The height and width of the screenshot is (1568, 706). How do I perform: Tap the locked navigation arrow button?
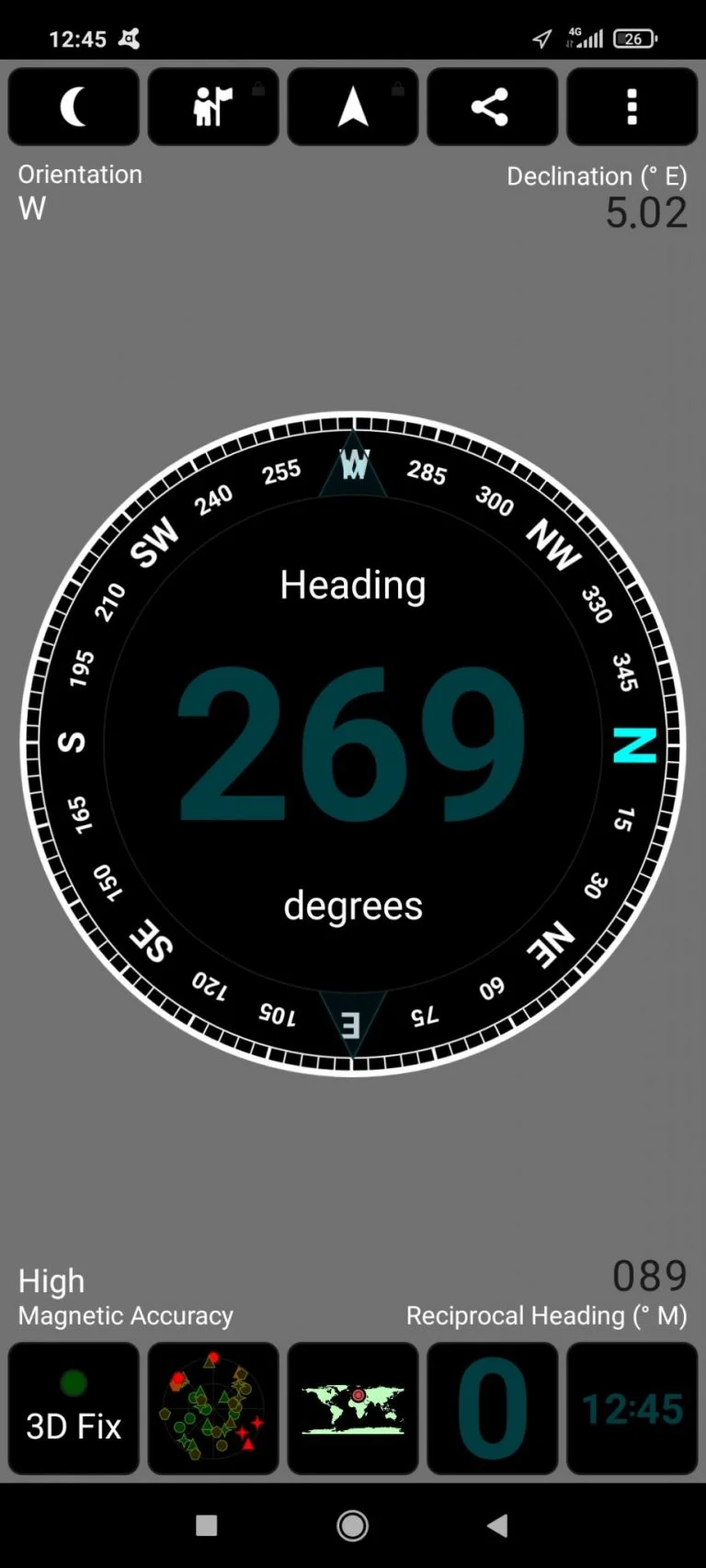point(353,107)
